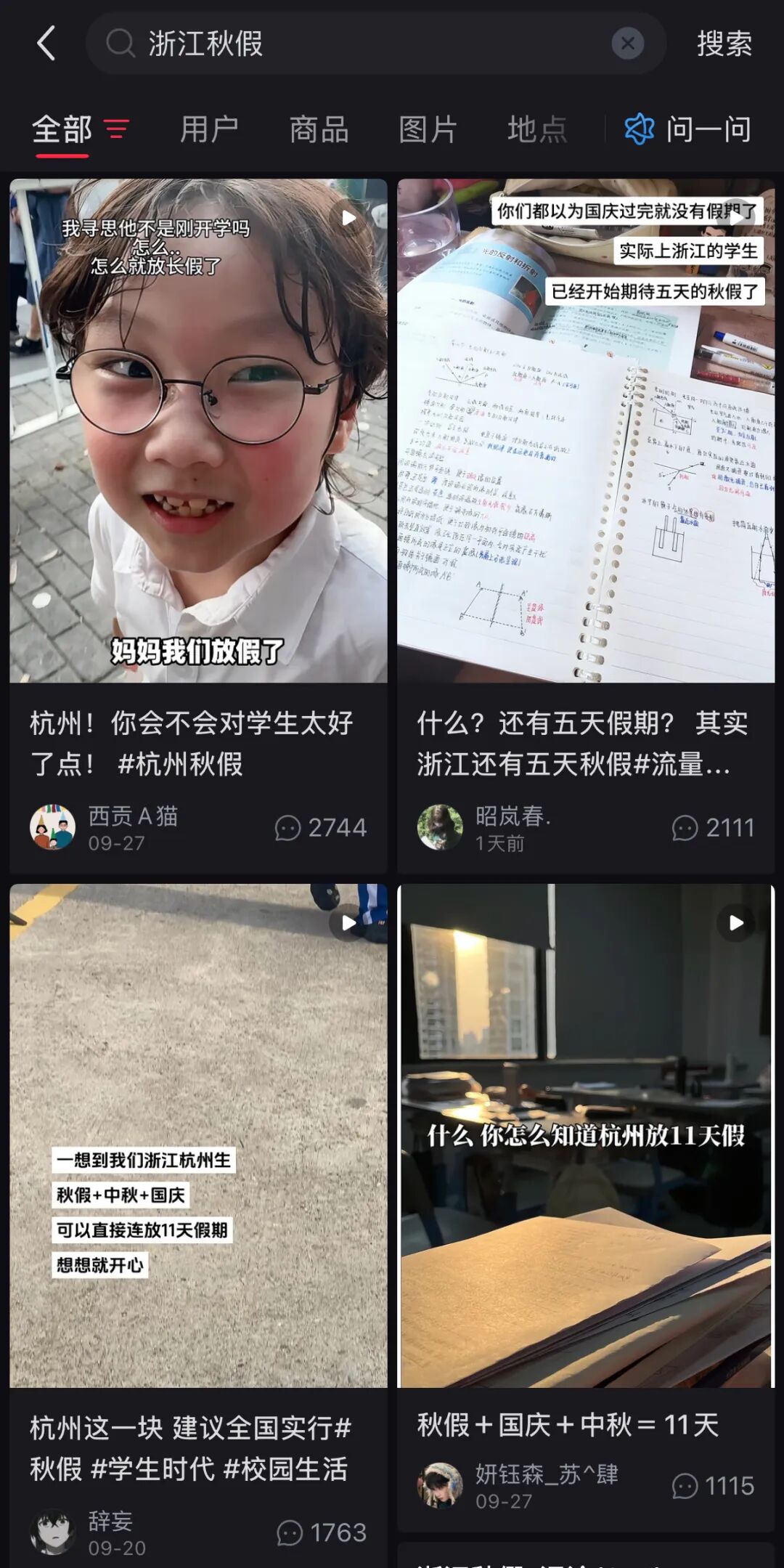Open the video 杭州！你会不会对学生太好了点
This screenshot has width=784, height=1568.
pyautogui.click(x=198, y=431)
